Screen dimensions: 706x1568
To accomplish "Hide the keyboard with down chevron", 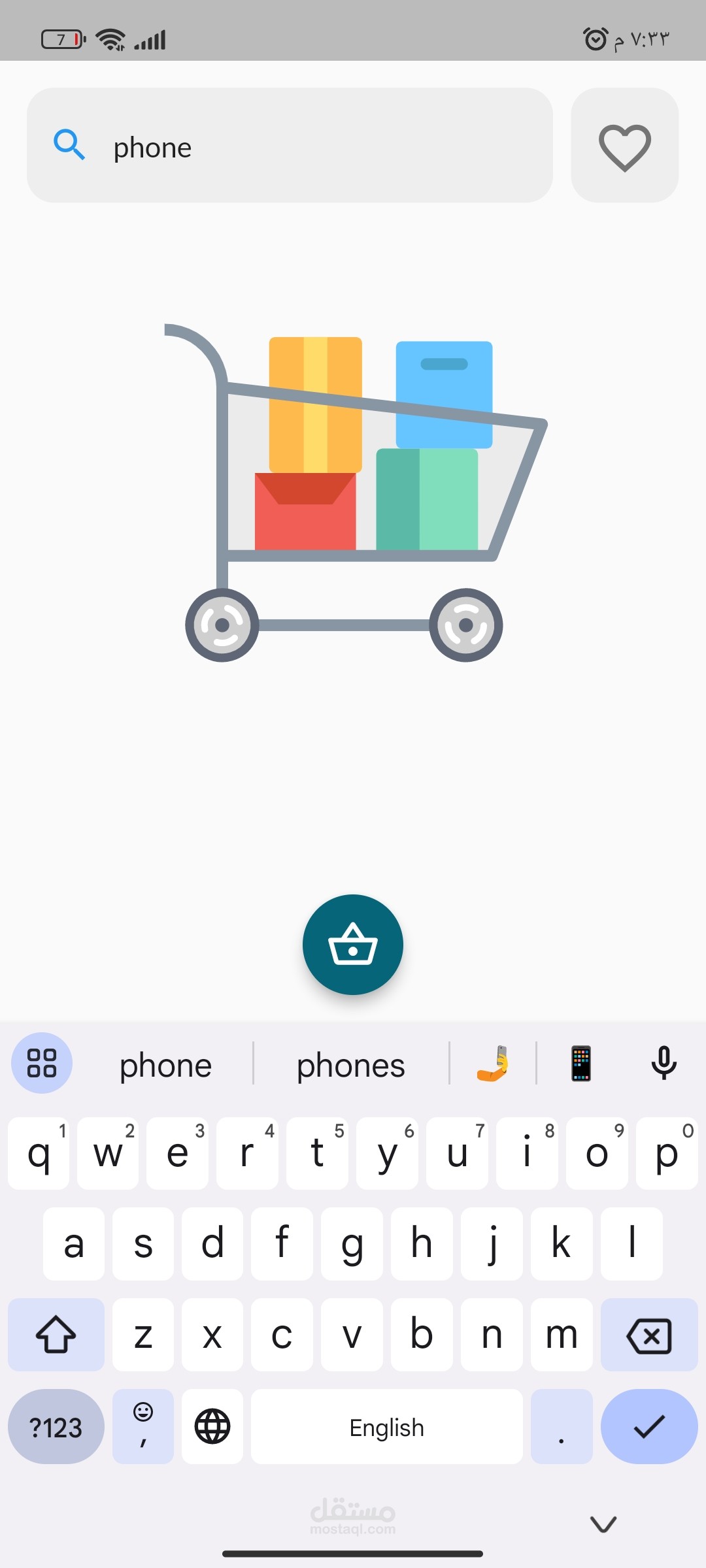I will click(603, 1524).
